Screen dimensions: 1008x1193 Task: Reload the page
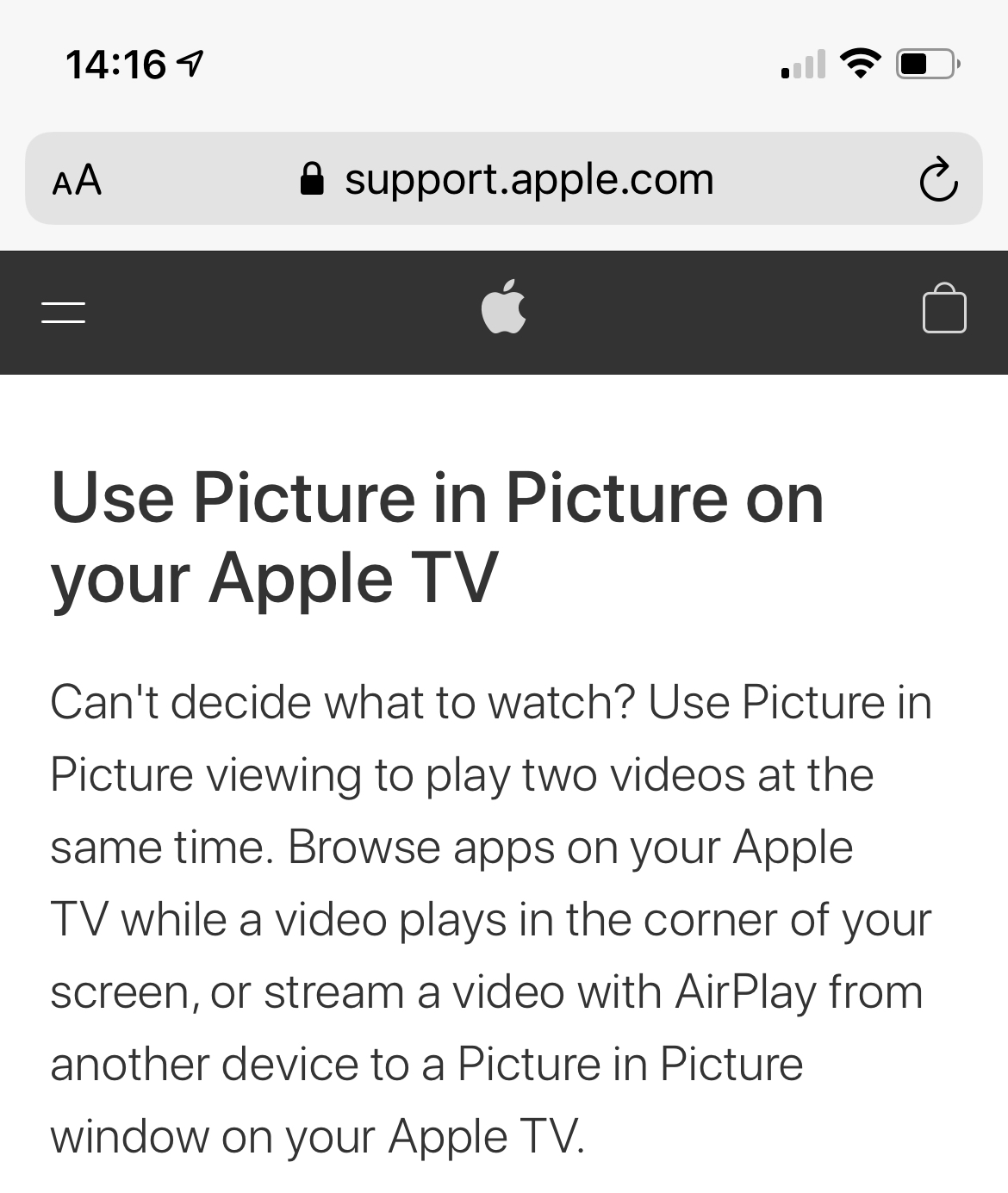tap(937, 179)
